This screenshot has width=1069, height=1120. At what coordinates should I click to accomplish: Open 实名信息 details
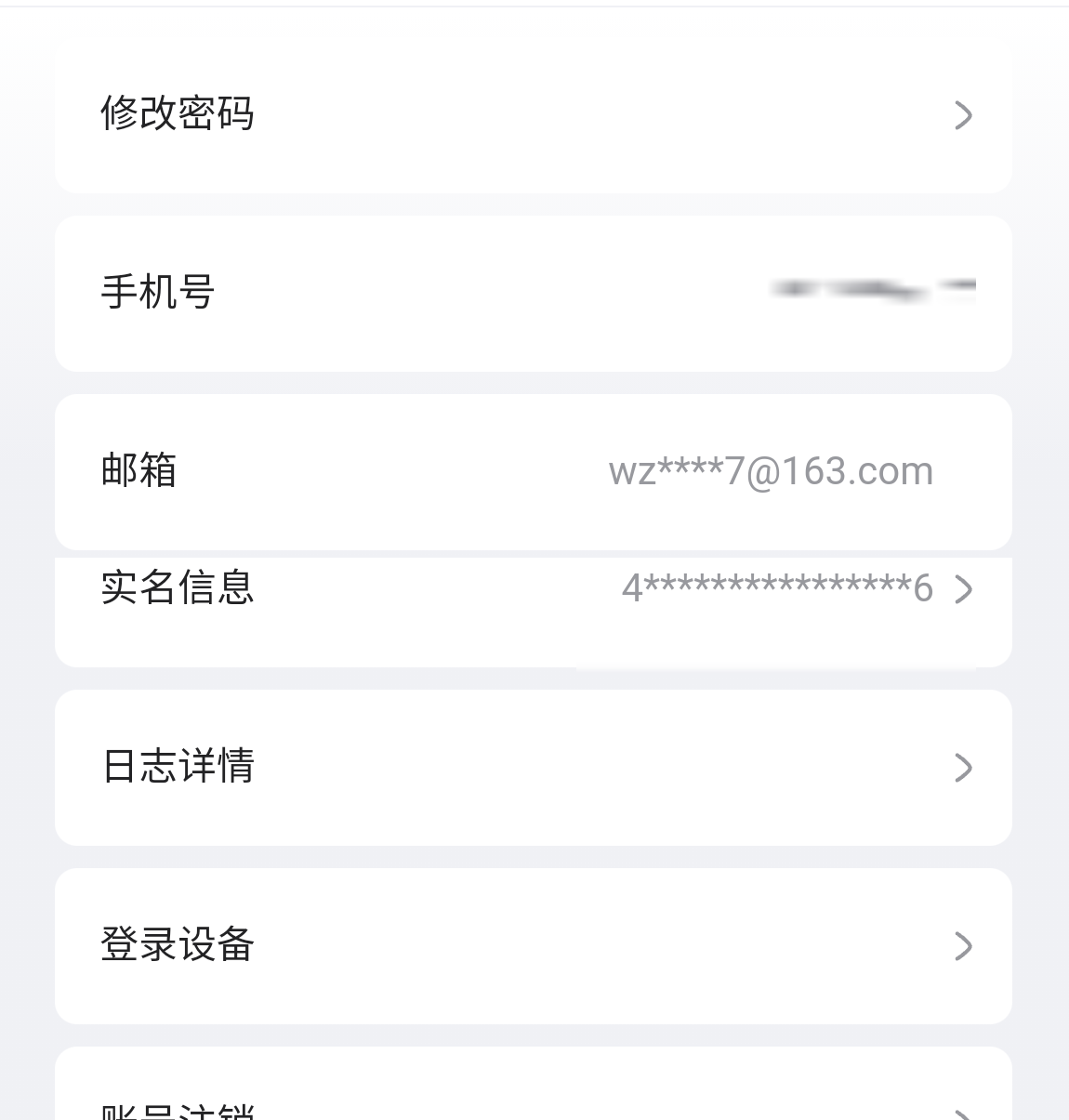[x=533, y=600]
